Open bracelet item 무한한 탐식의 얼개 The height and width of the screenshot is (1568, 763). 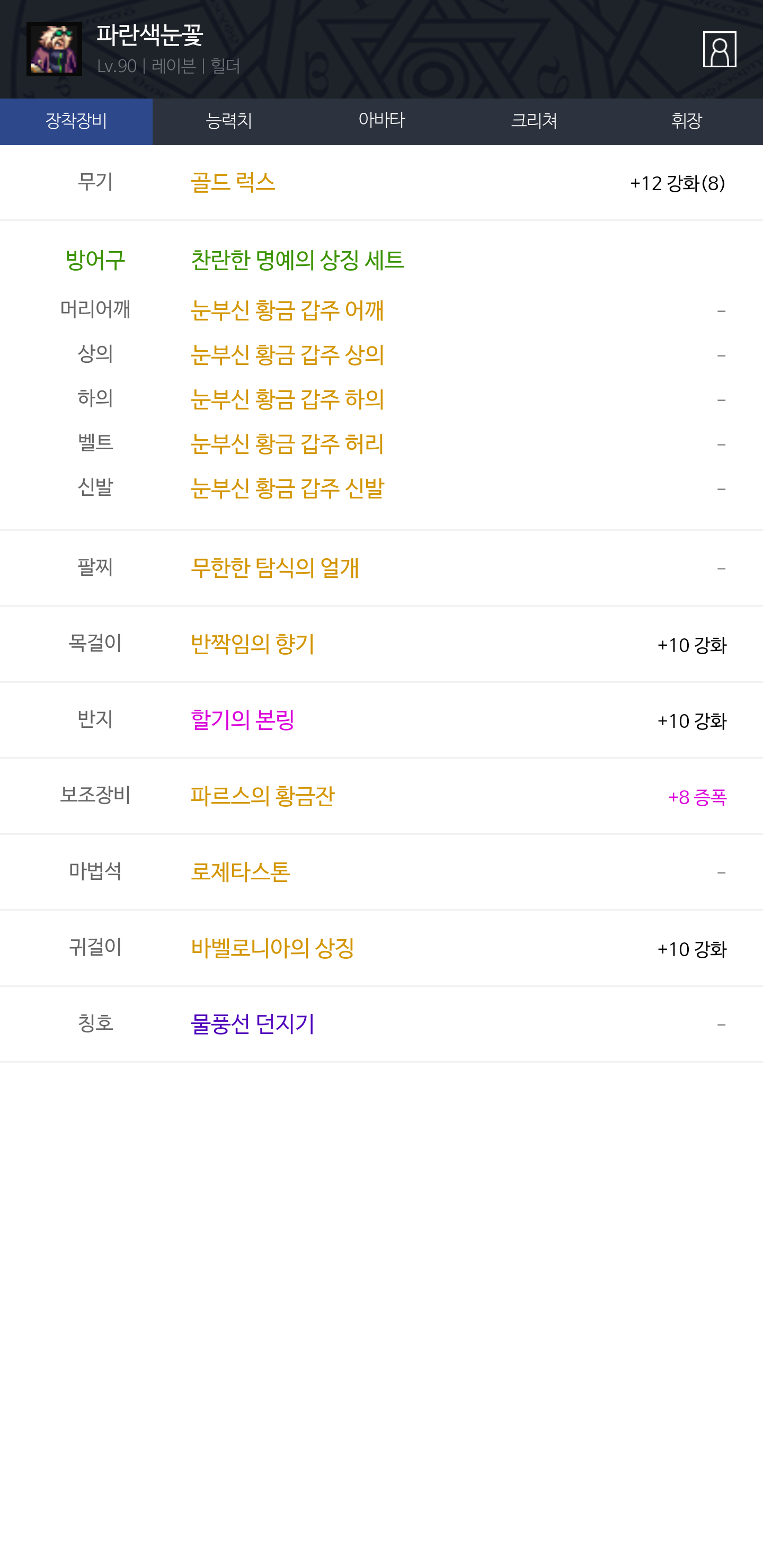point(274,568)
